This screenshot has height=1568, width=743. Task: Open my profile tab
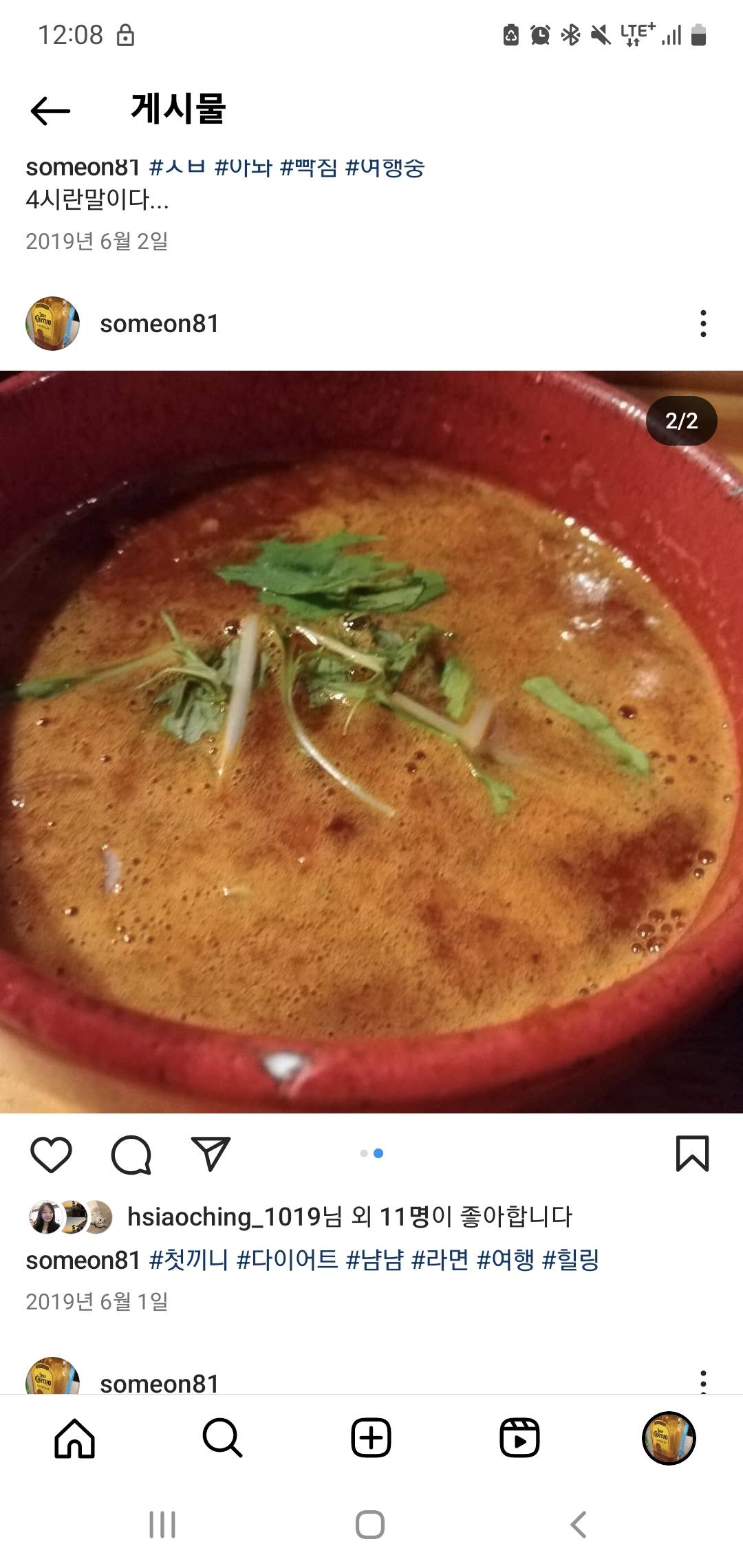click(x=668, y=1438)
